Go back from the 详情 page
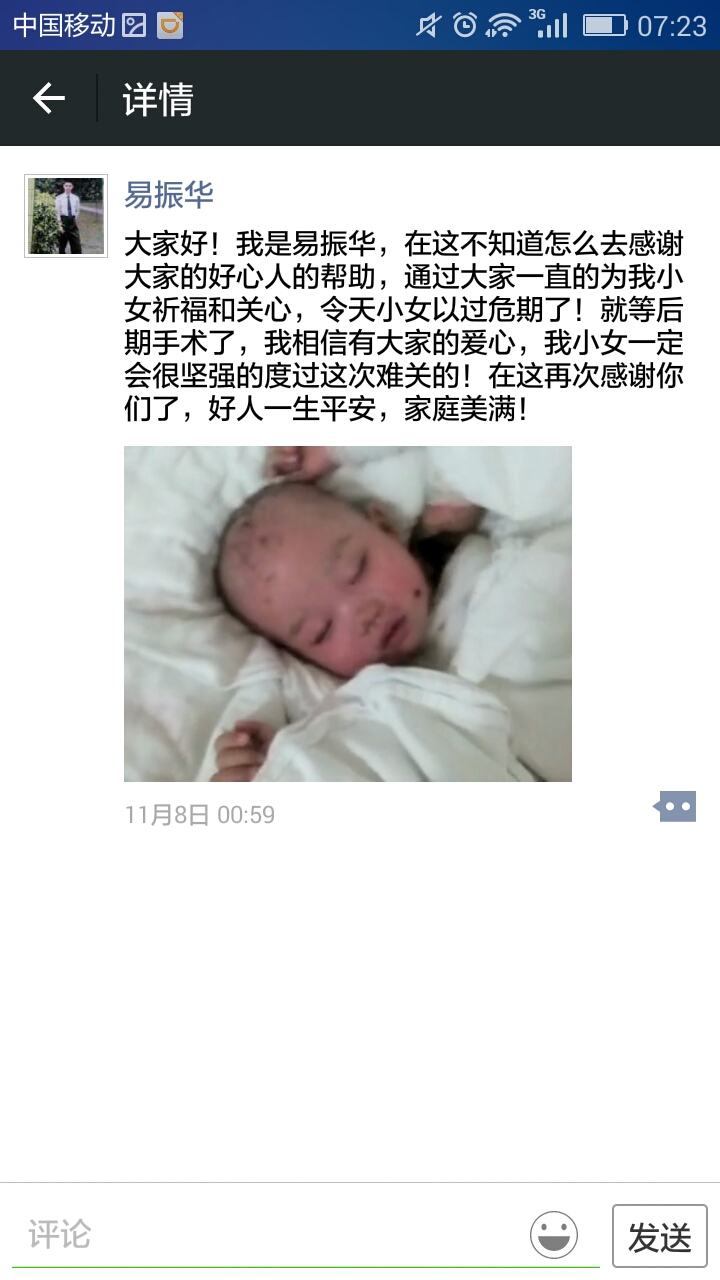 (48, 98)
